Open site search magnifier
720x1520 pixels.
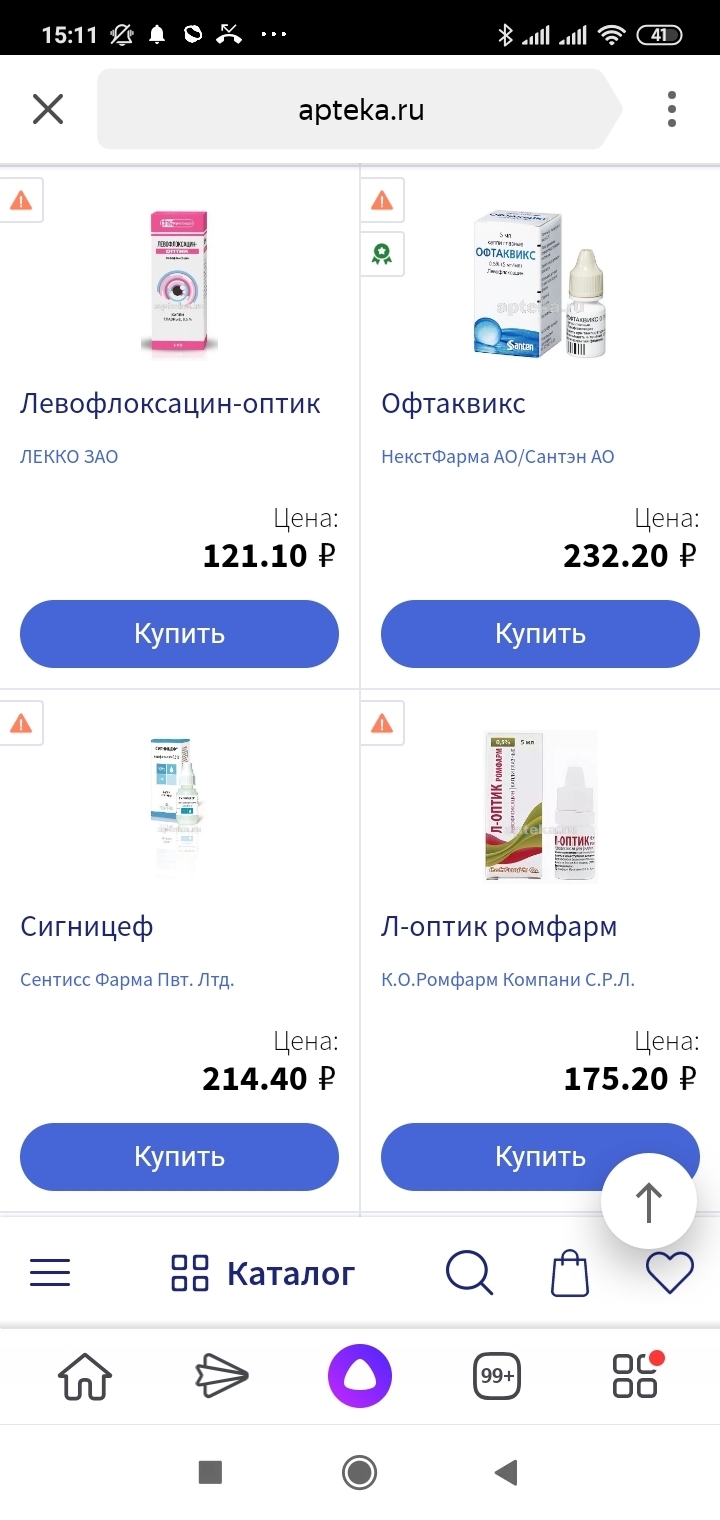point(468,1273)
